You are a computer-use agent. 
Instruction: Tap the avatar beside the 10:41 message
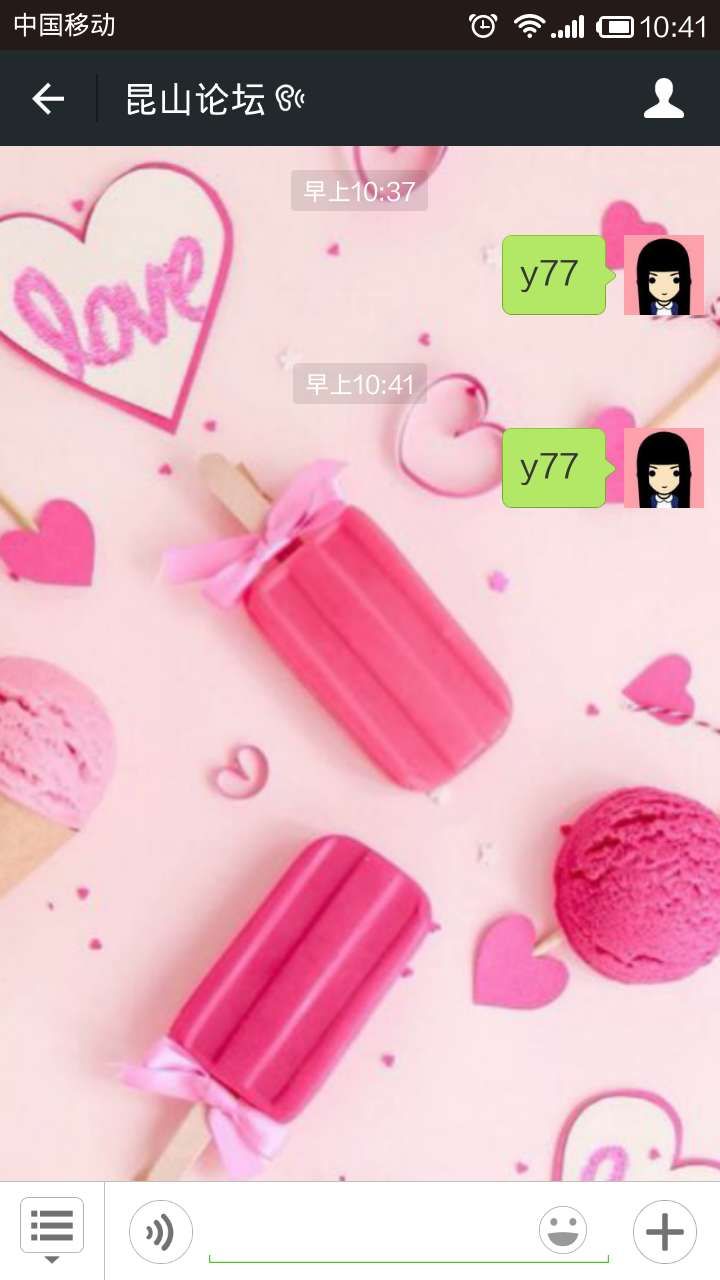click(664, 468)
